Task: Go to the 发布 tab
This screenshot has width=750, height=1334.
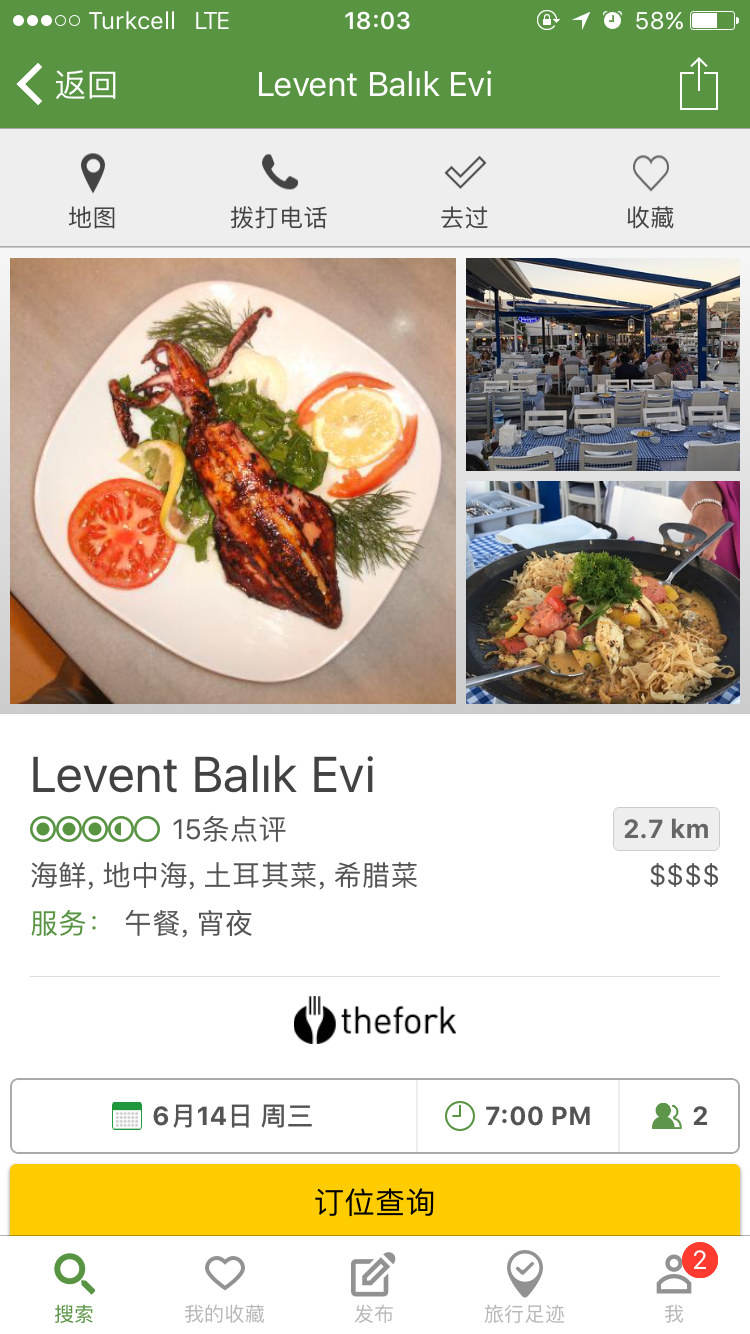Action: click(x=374, y=1287)
